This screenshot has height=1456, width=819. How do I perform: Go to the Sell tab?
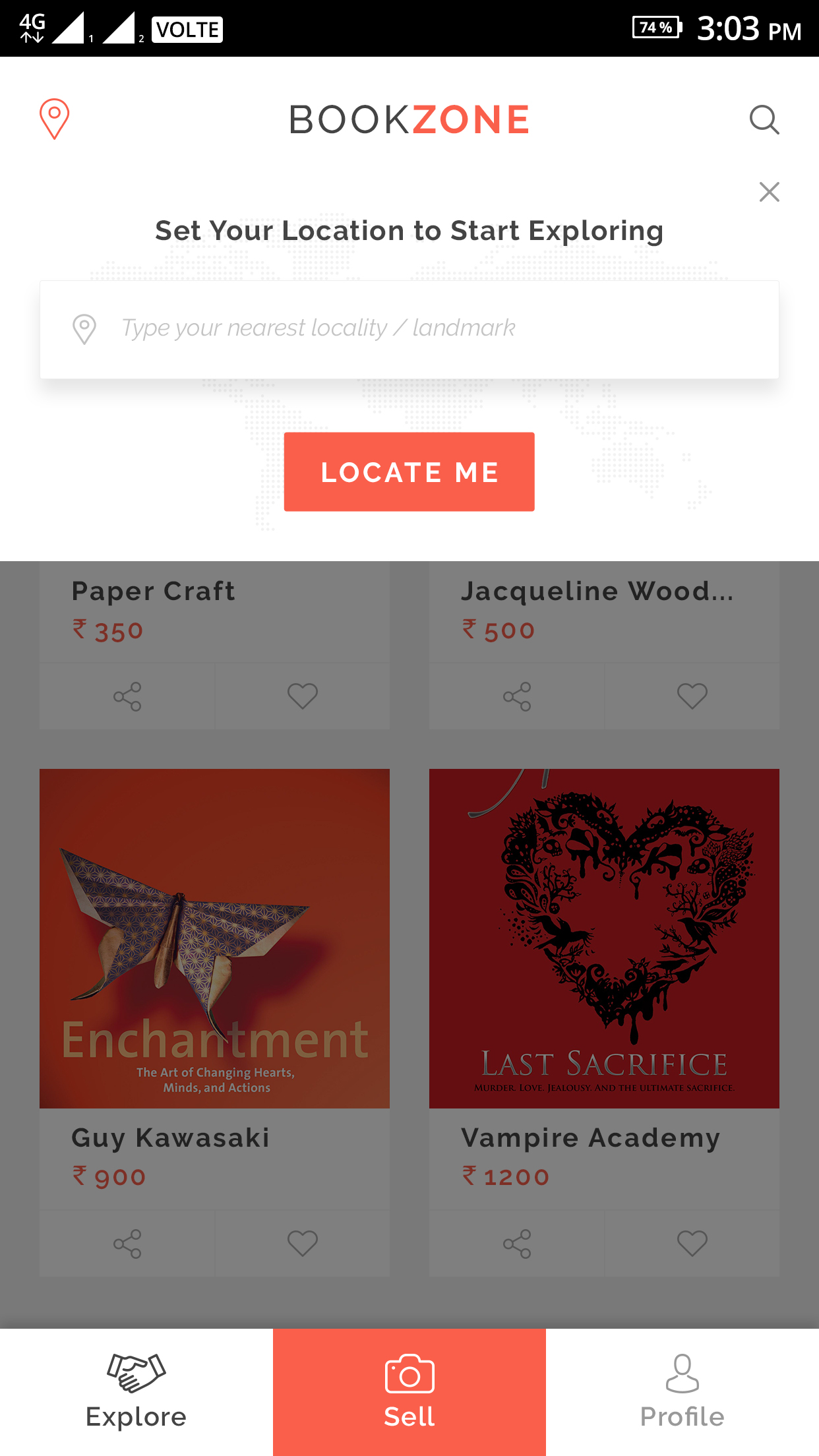pos(409,1391)
